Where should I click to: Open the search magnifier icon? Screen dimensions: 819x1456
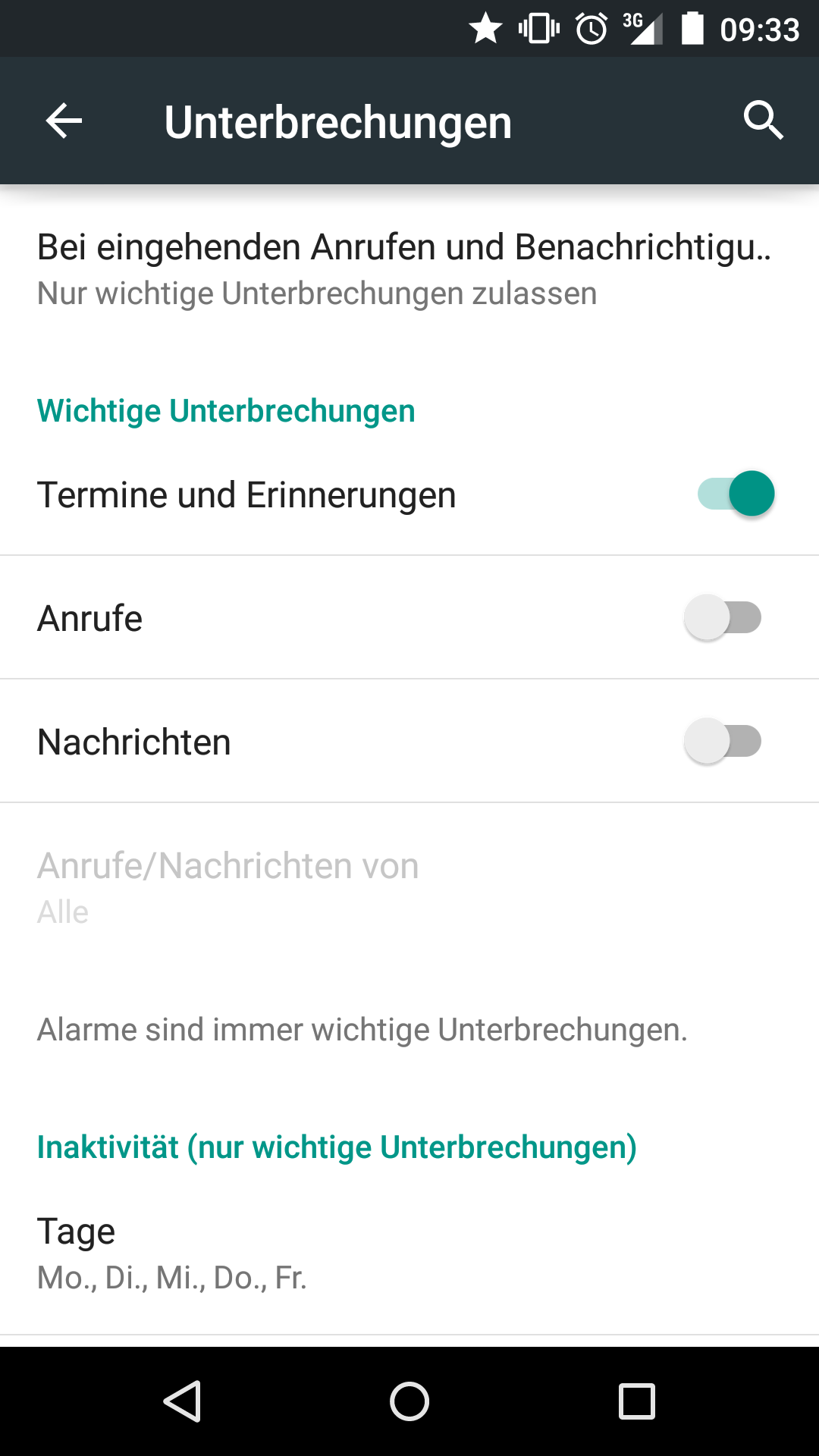coord(763,121)
